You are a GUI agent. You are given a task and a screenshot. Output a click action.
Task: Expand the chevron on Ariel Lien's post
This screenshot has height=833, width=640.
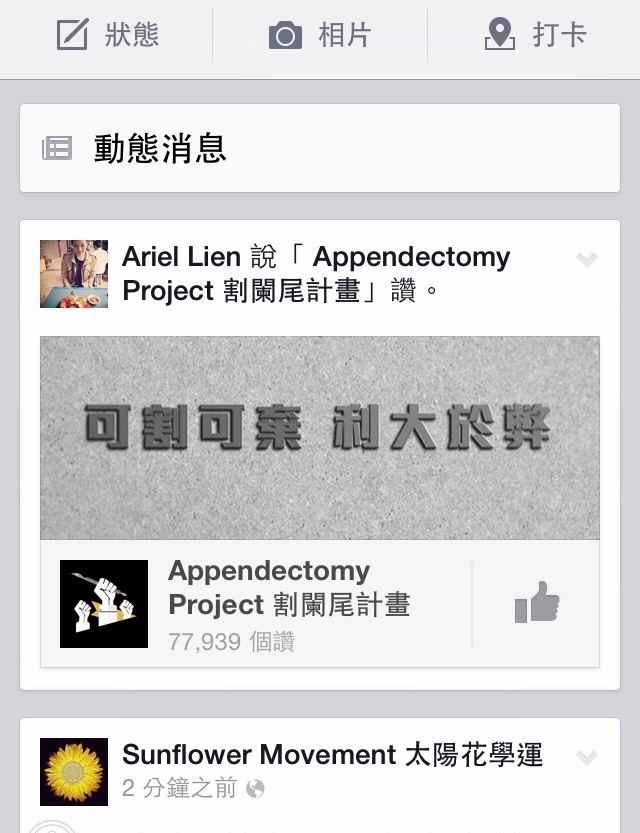point(587,260)
